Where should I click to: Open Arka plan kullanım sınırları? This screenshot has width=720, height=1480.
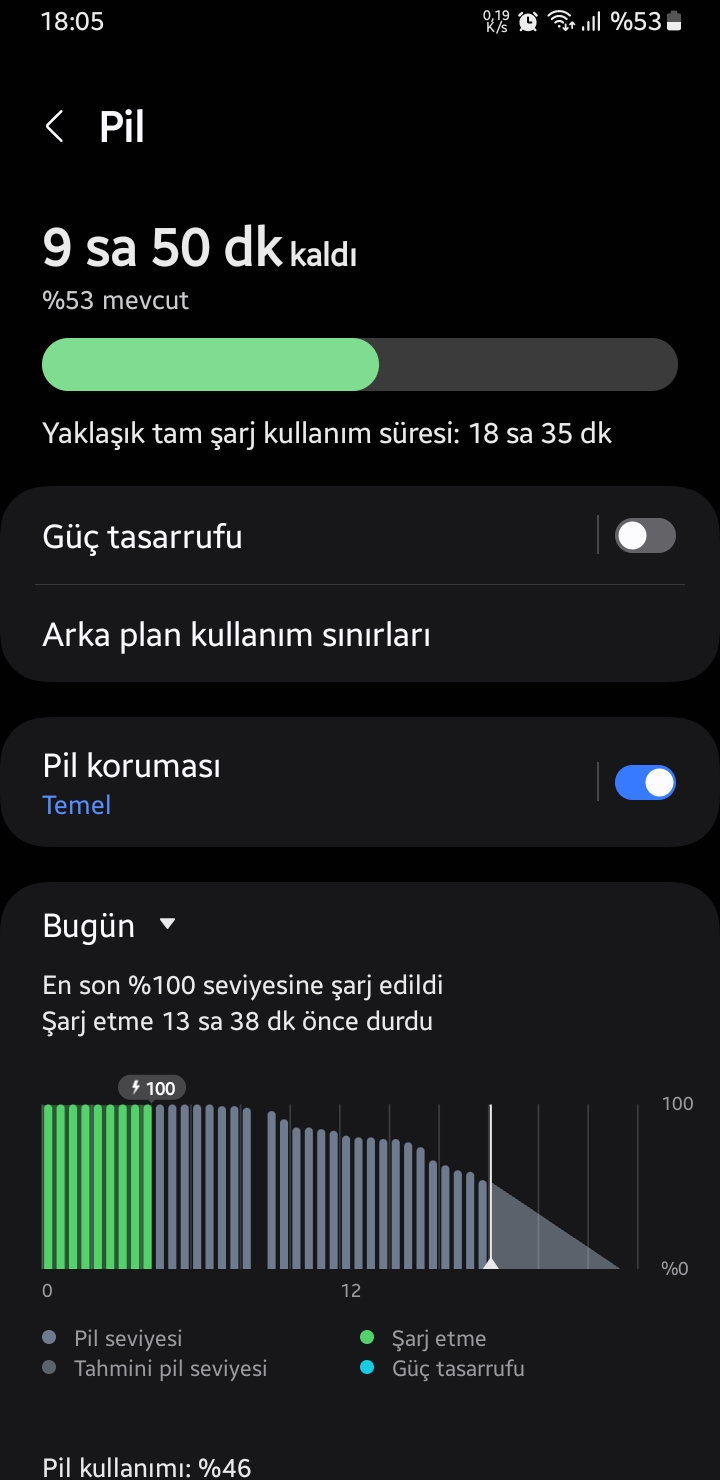[360, 634]
